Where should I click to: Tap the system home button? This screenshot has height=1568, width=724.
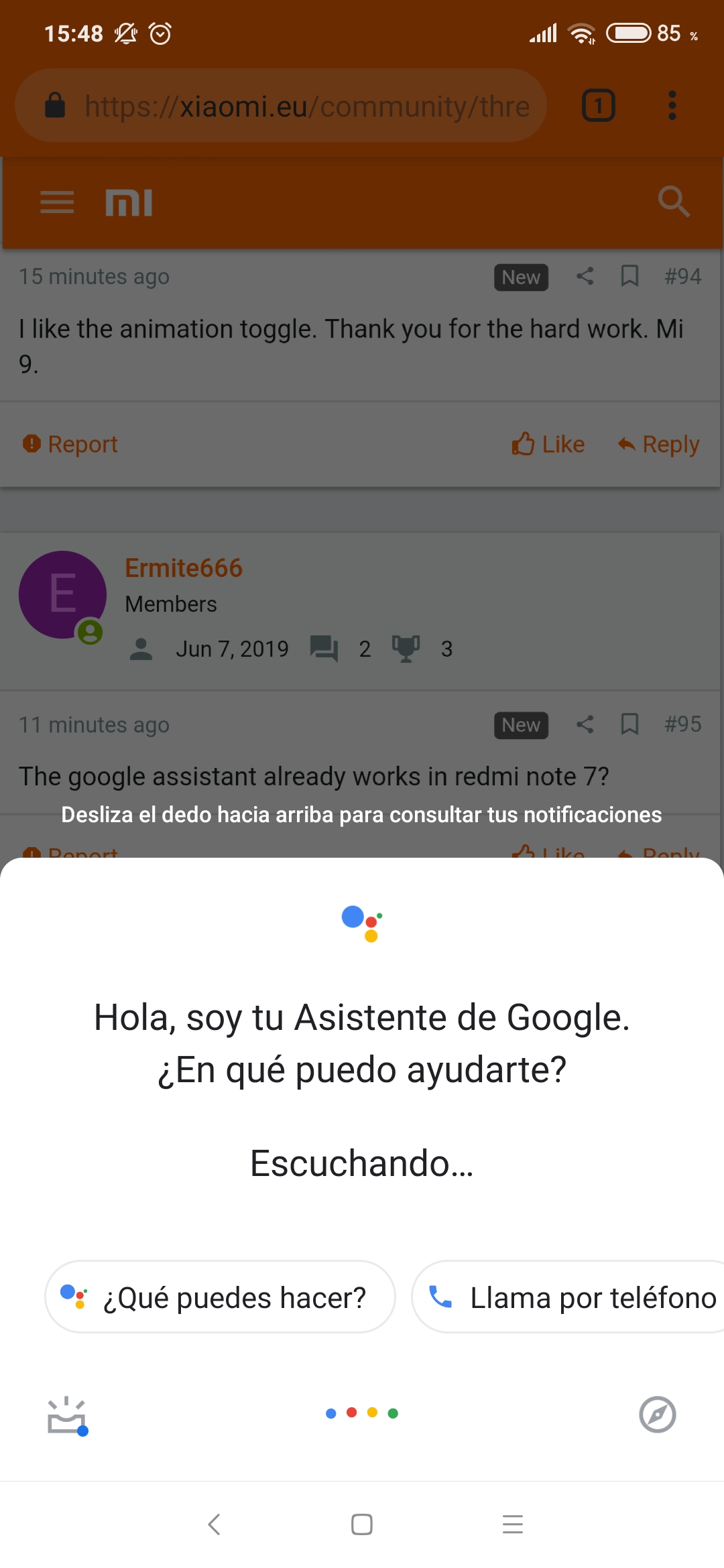point(362,1524)
